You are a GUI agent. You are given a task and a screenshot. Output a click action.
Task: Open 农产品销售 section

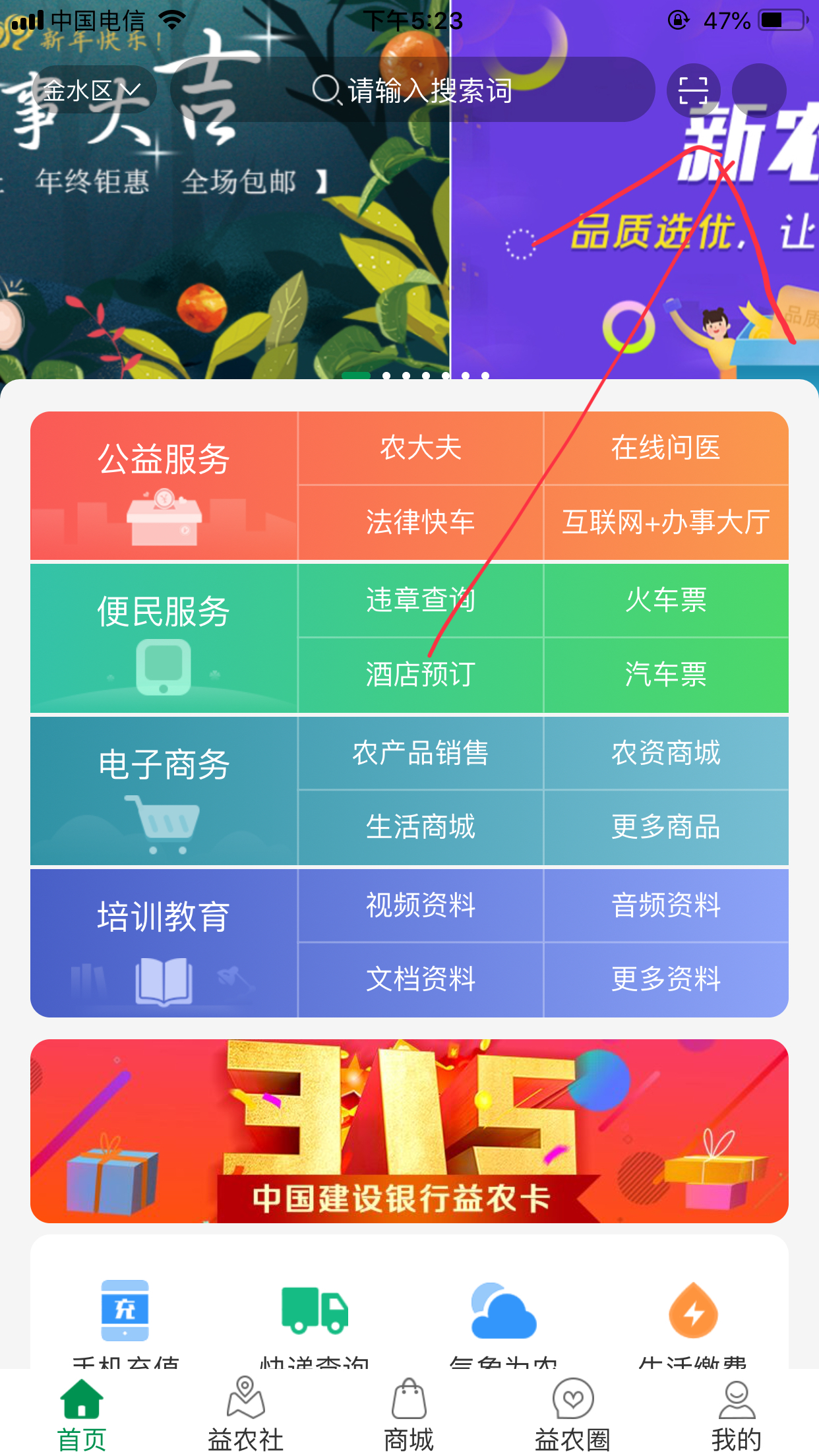point(421,753)
